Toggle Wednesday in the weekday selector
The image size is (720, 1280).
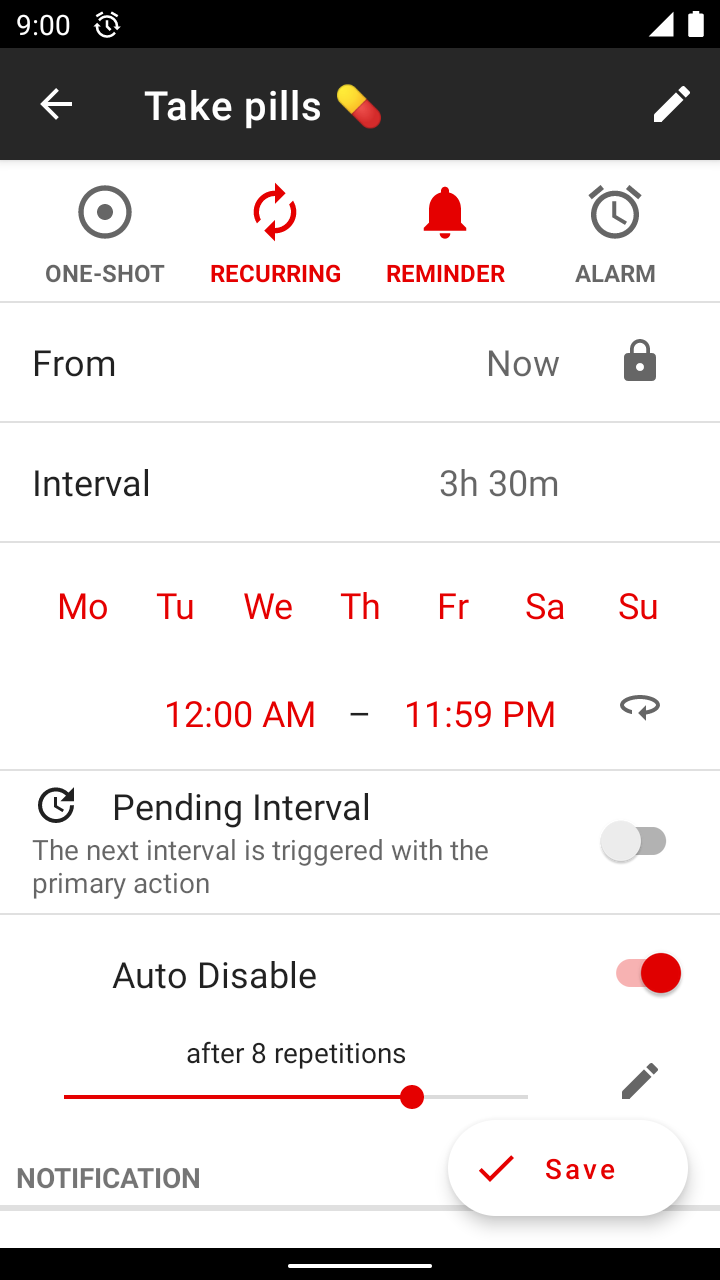[x=268, y=607]
